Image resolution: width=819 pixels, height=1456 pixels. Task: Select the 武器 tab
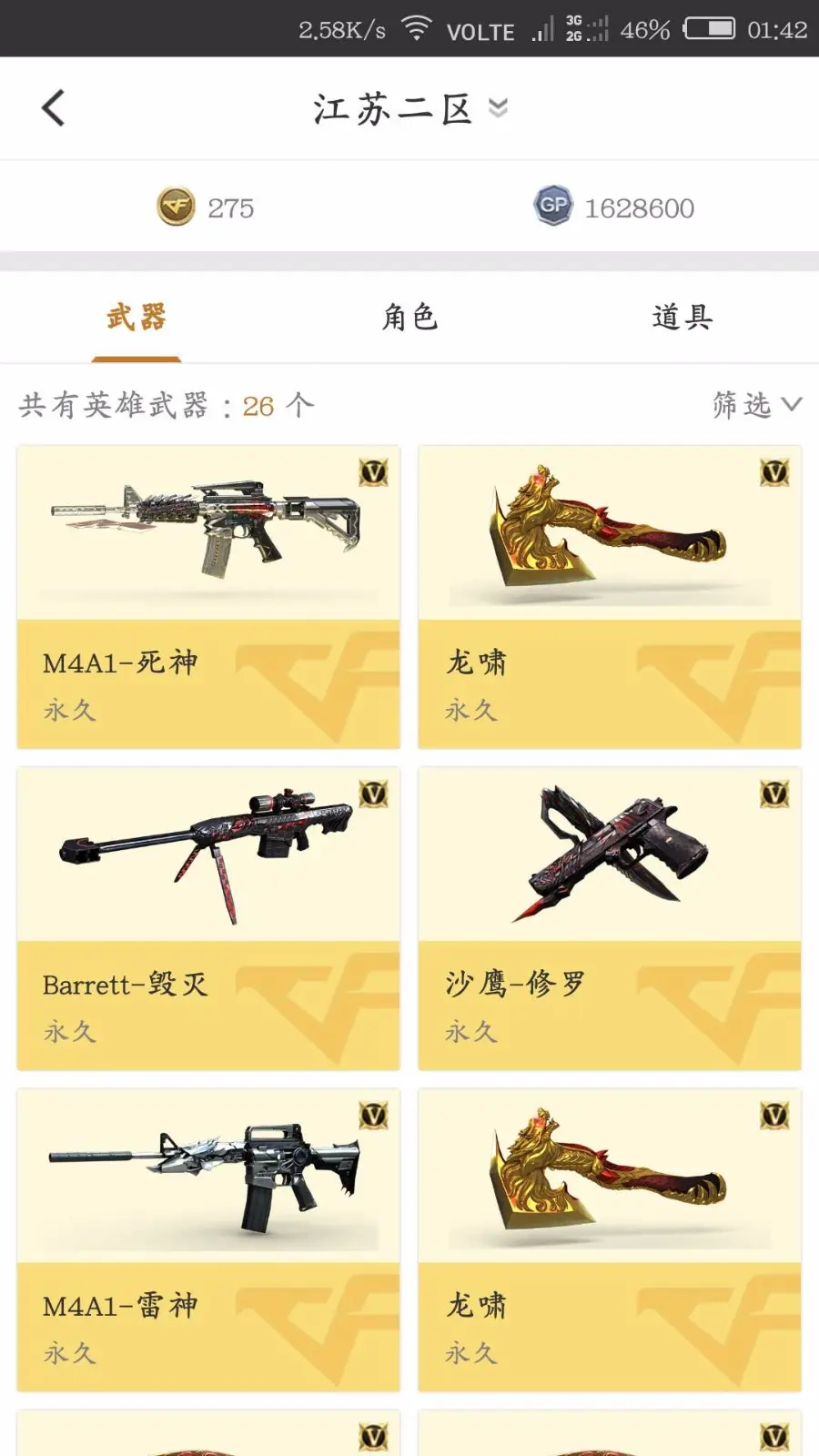(136, 317)
